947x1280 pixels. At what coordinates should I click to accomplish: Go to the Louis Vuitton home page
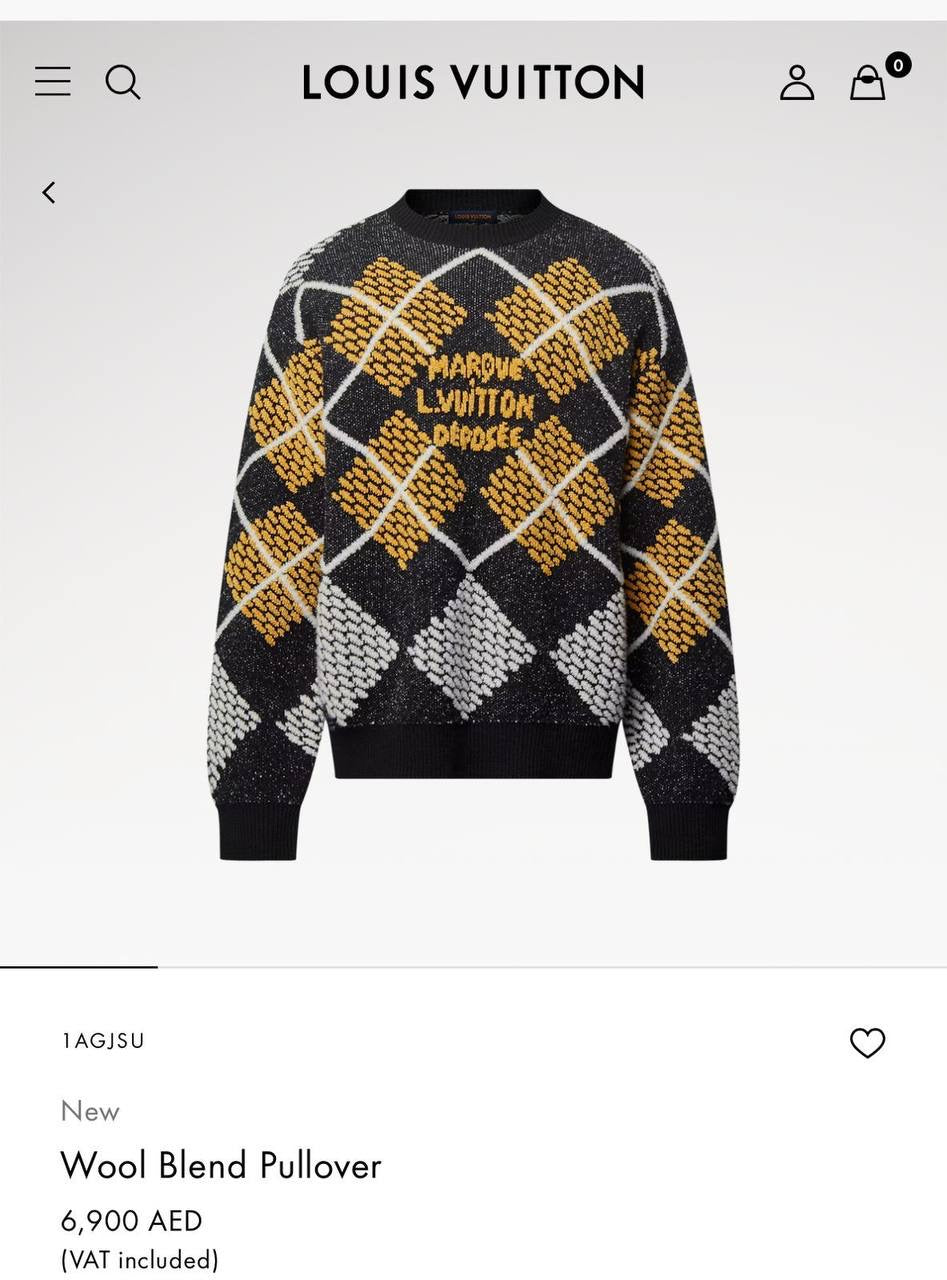(x=473, y=82)
